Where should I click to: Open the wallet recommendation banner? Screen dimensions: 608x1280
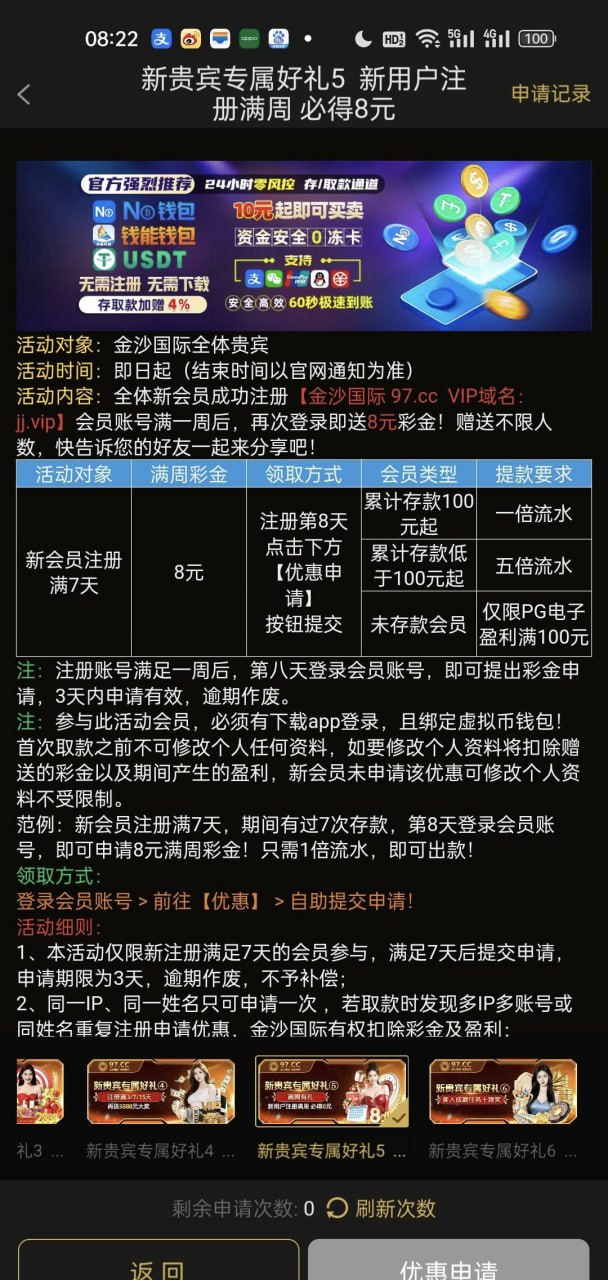point(304,245)
